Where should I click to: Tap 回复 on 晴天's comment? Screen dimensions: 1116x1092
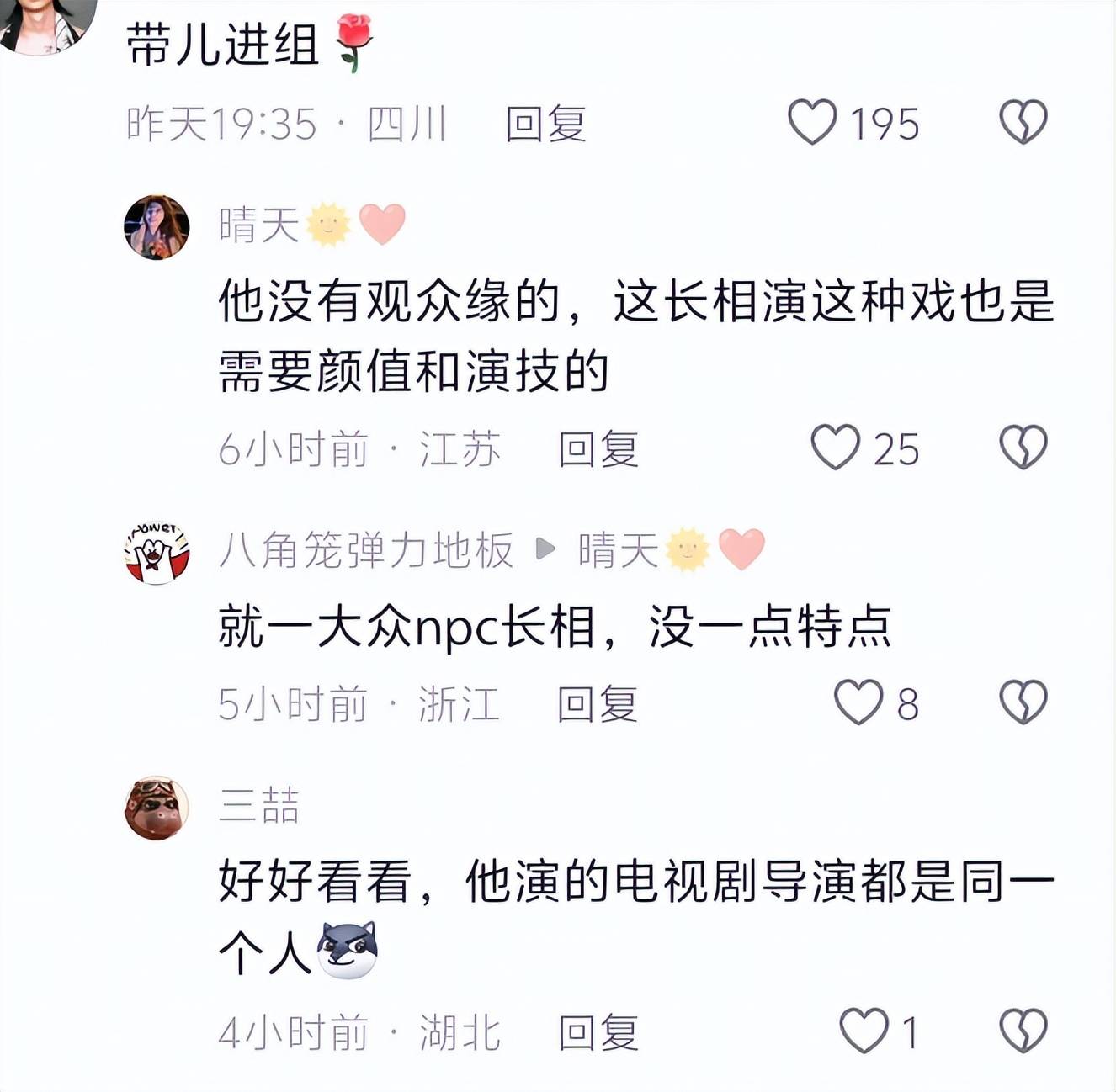pyautogui.click(x=598, y=449)
